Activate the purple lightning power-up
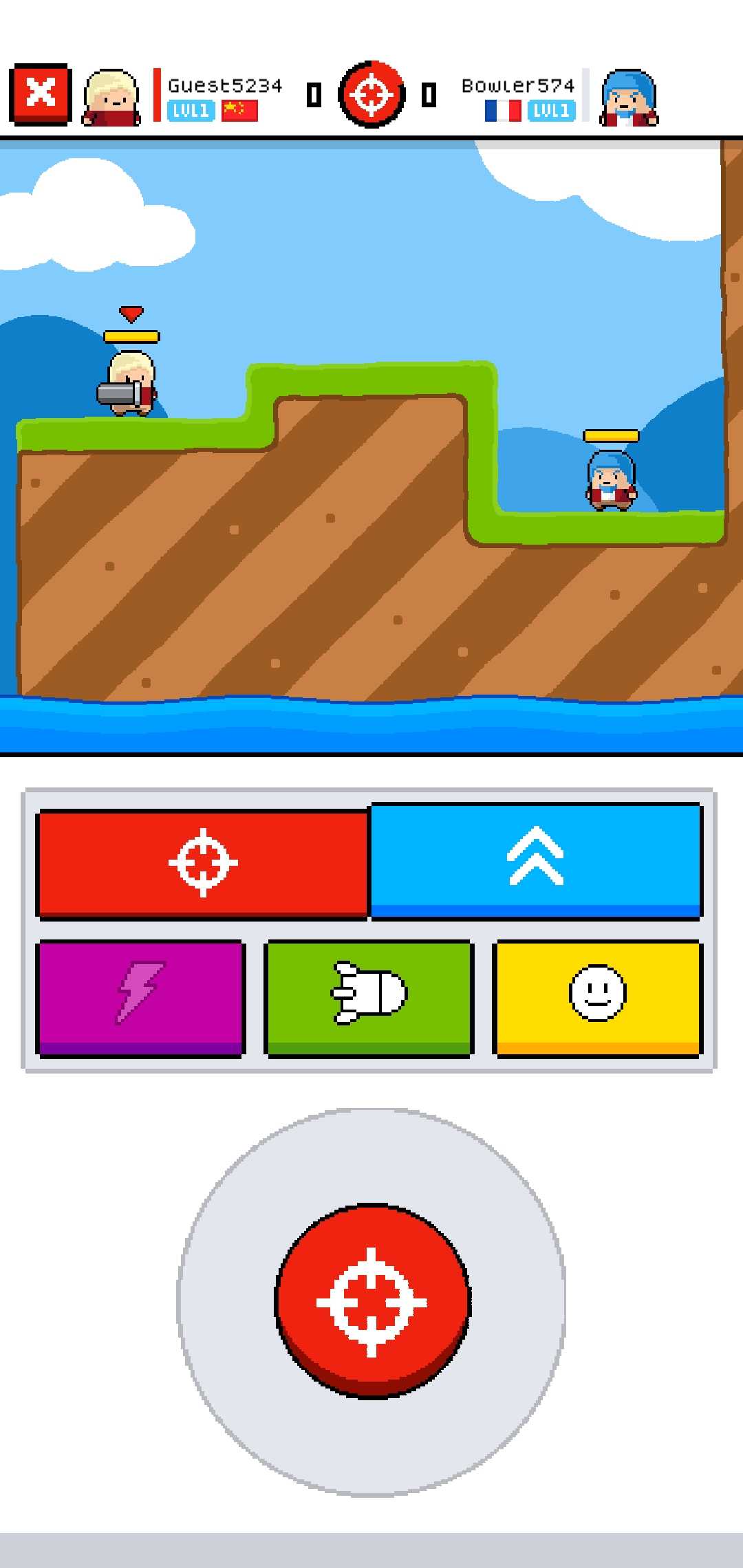This screenshot has height=1568, width=743. pyautogui.click(x=140, y=995)
